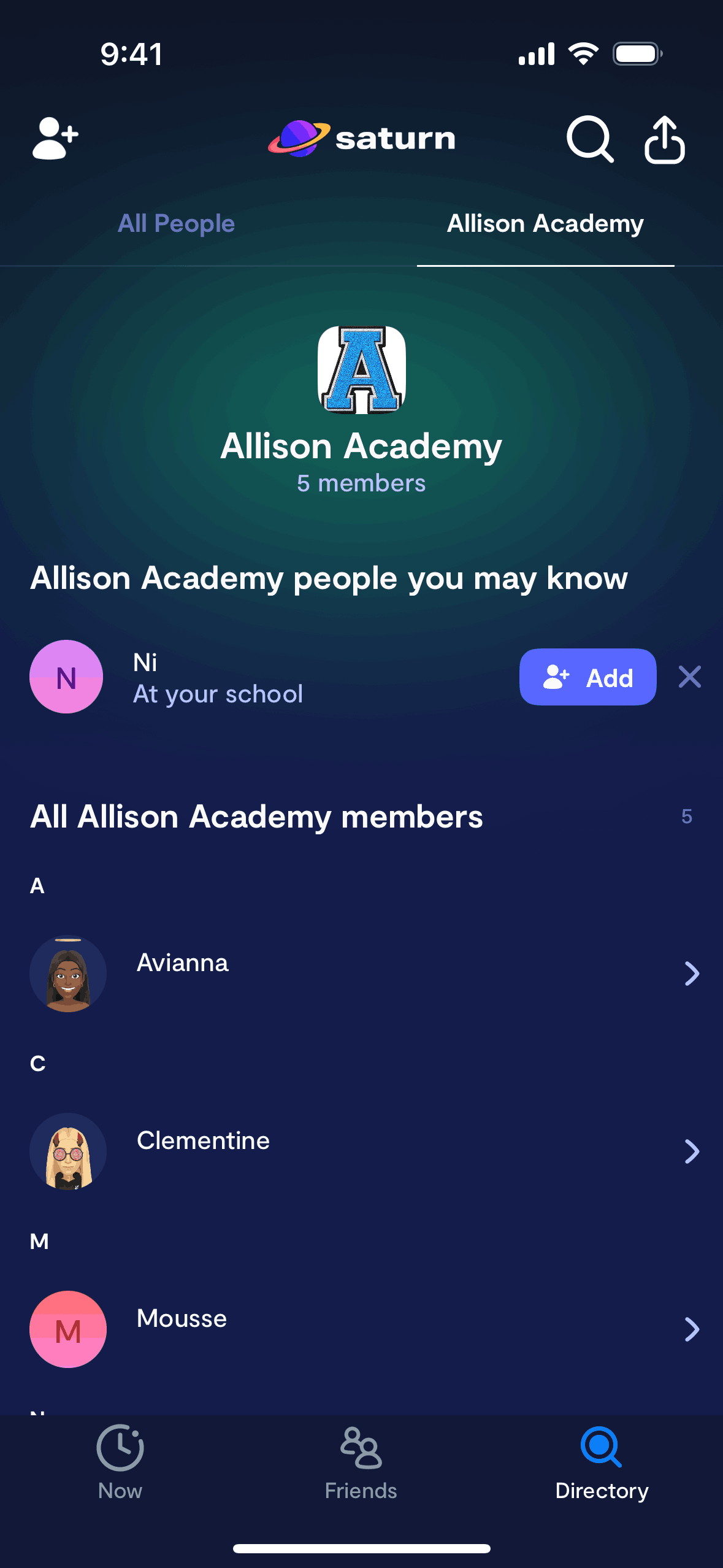This screenshot has height=1568, width=723.
Task: Open Mousse's profile row
Action: 361,1329
